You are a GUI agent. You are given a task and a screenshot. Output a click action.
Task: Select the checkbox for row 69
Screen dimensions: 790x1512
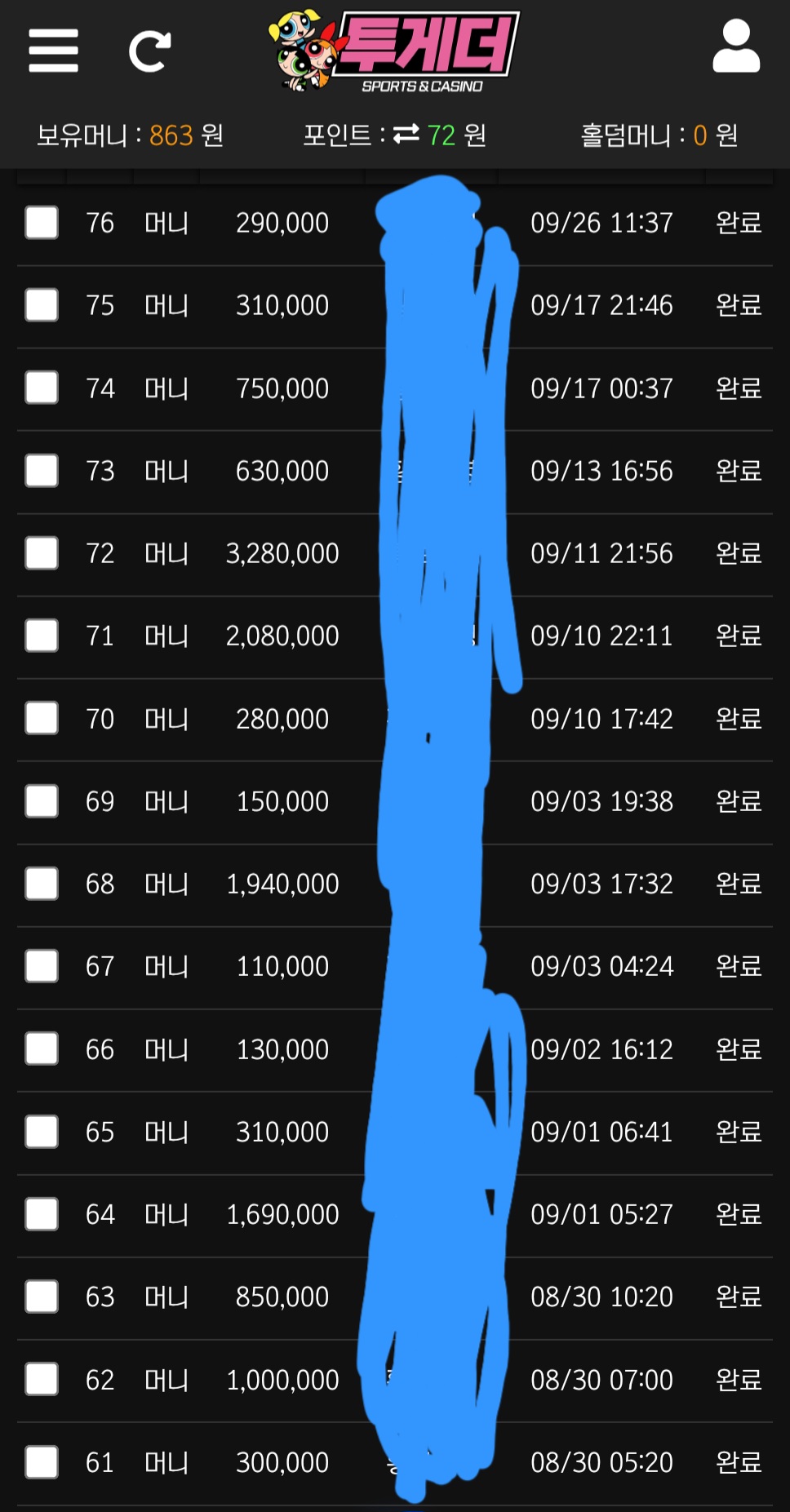(42, 801)
